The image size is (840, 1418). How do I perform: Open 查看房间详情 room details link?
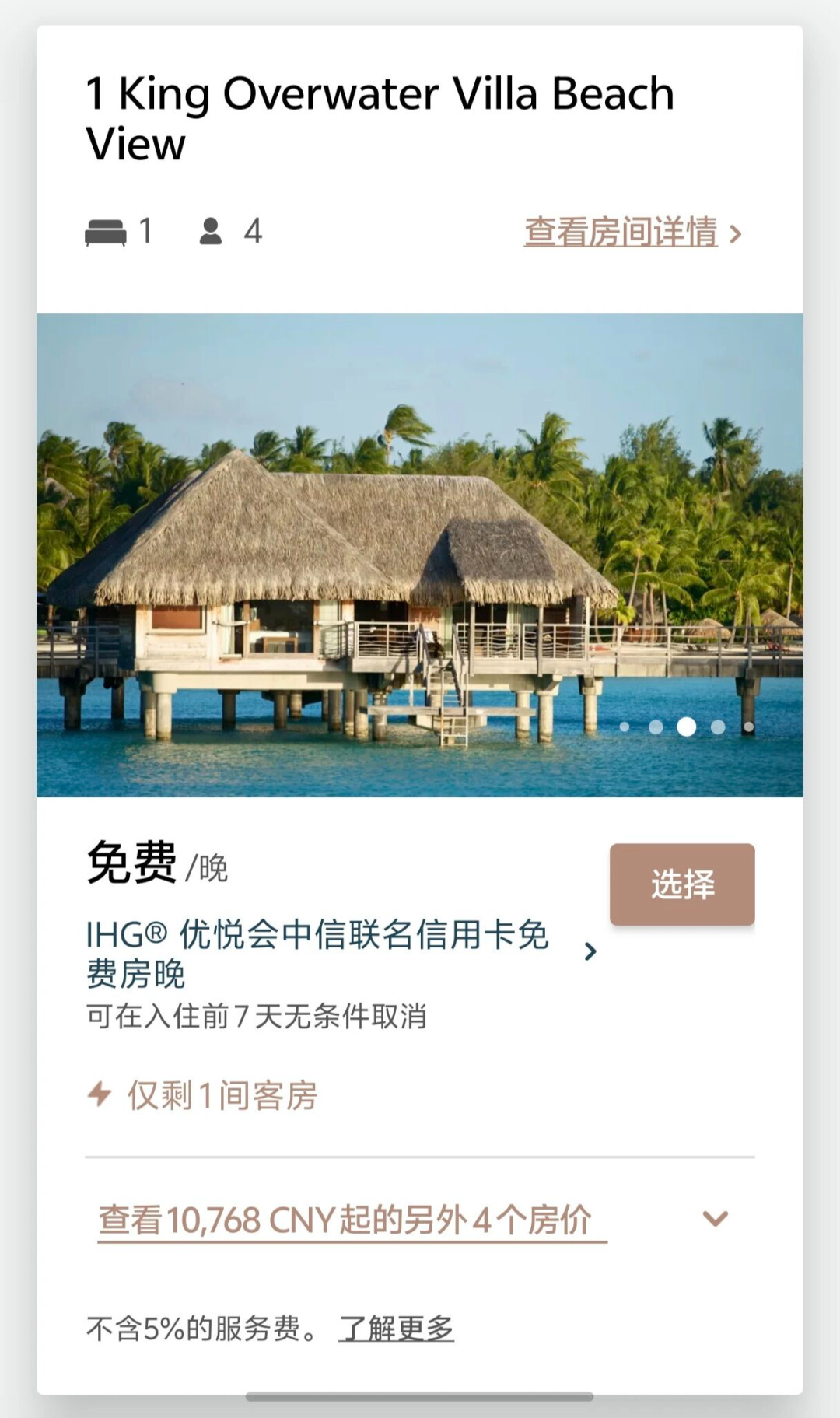[632, 233]
